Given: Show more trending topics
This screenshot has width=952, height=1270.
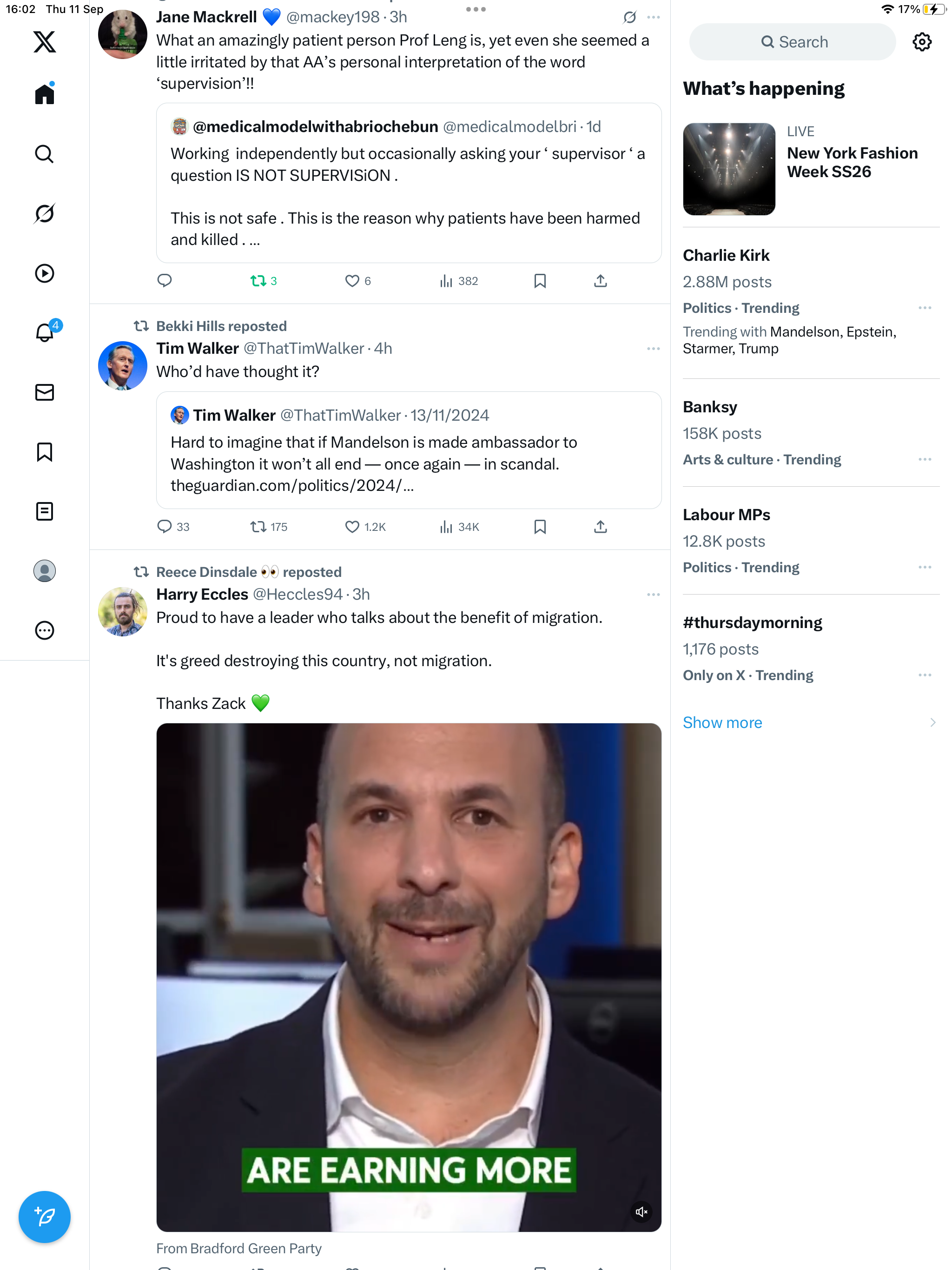Looking at the screenshot, I should (722, 722).
